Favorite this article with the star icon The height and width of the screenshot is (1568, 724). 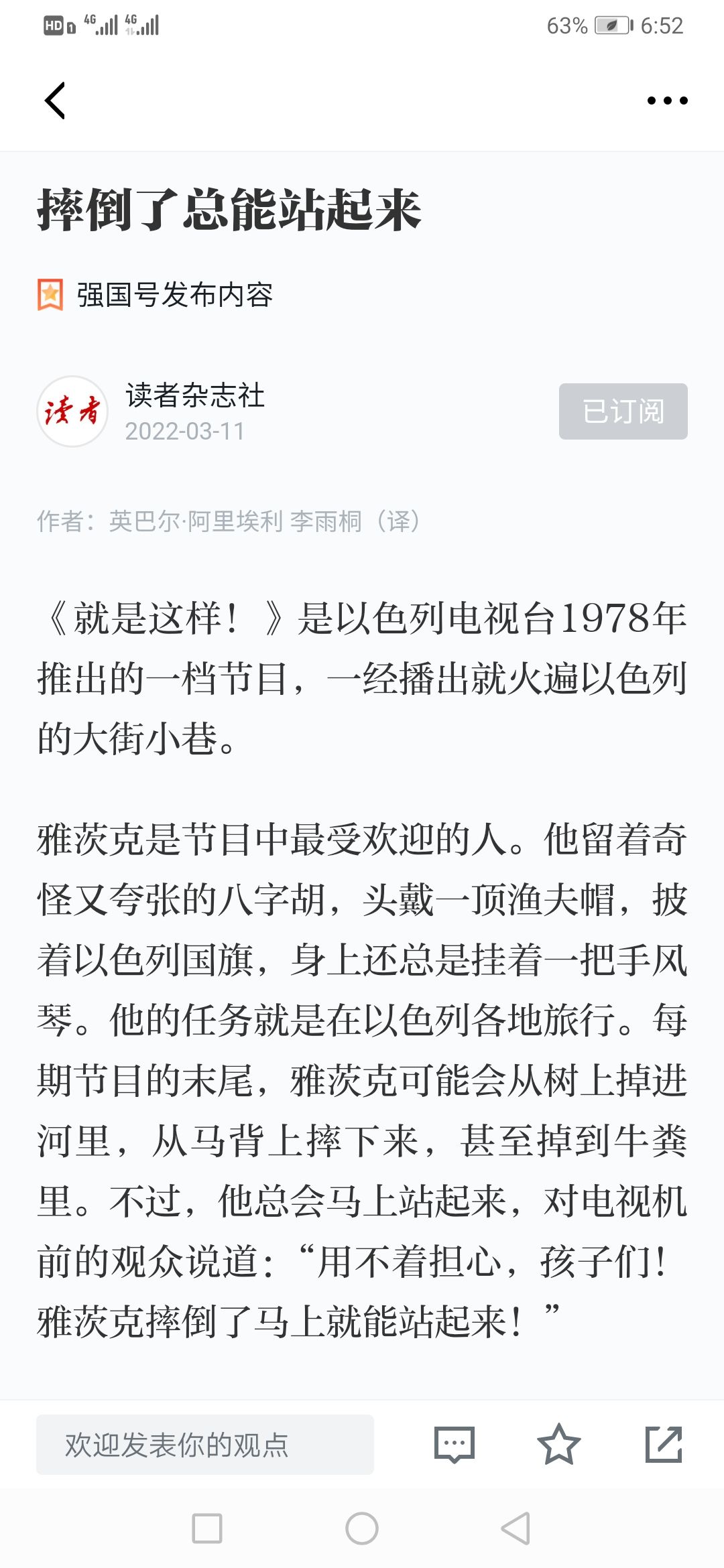pyautogui.click(x=558, y=1445)
